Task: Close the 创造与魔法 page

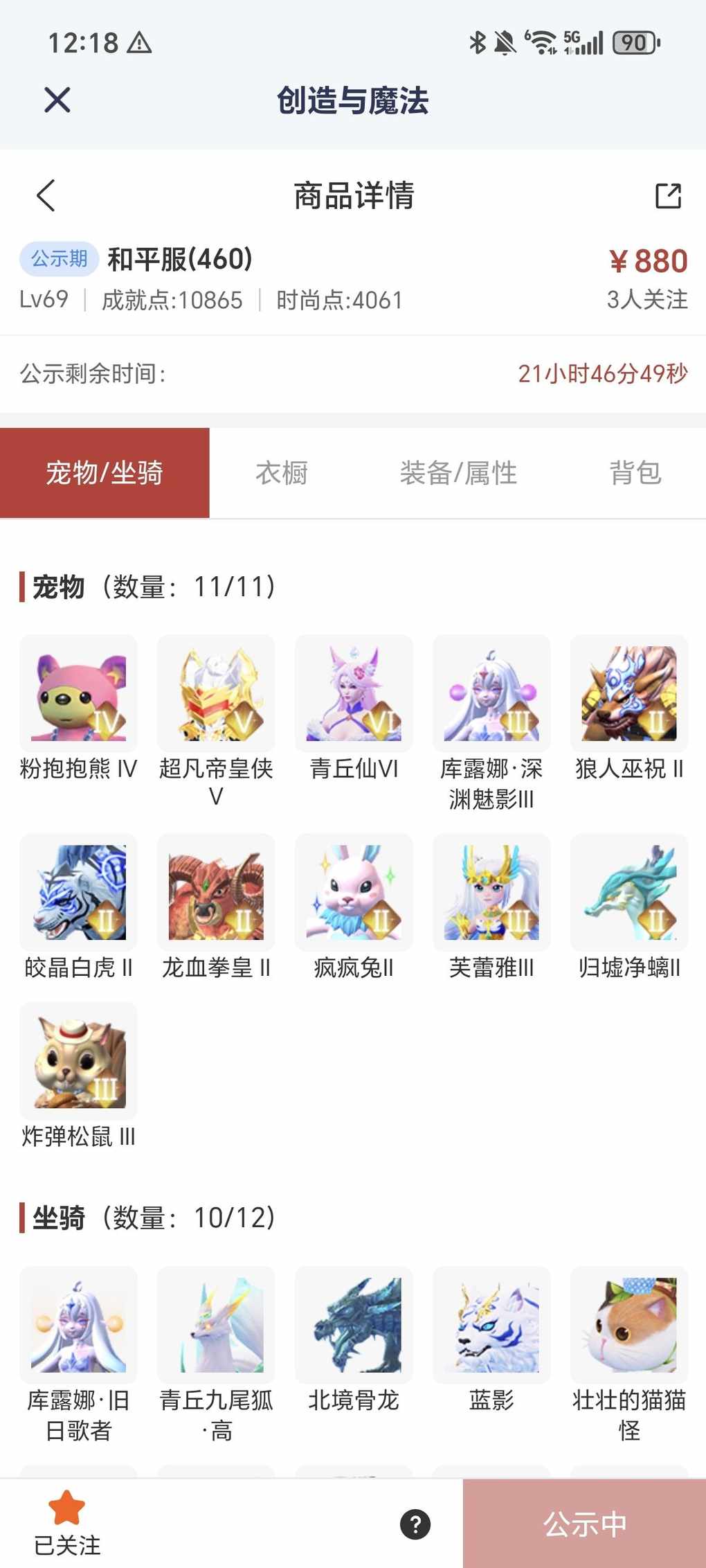Action: [57, 100]
